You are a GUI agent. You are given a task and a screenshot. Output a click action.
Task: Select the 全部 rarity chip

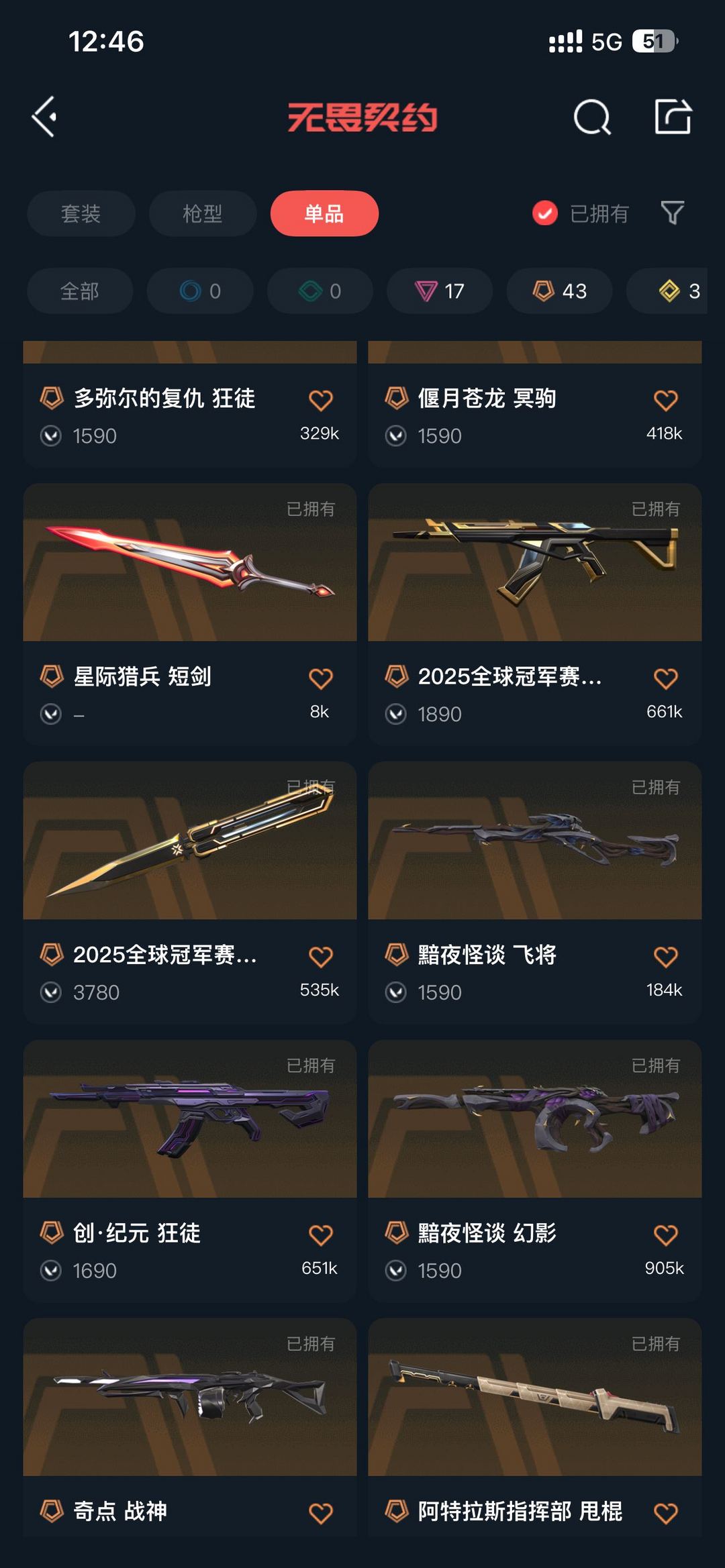click(80, 291)
